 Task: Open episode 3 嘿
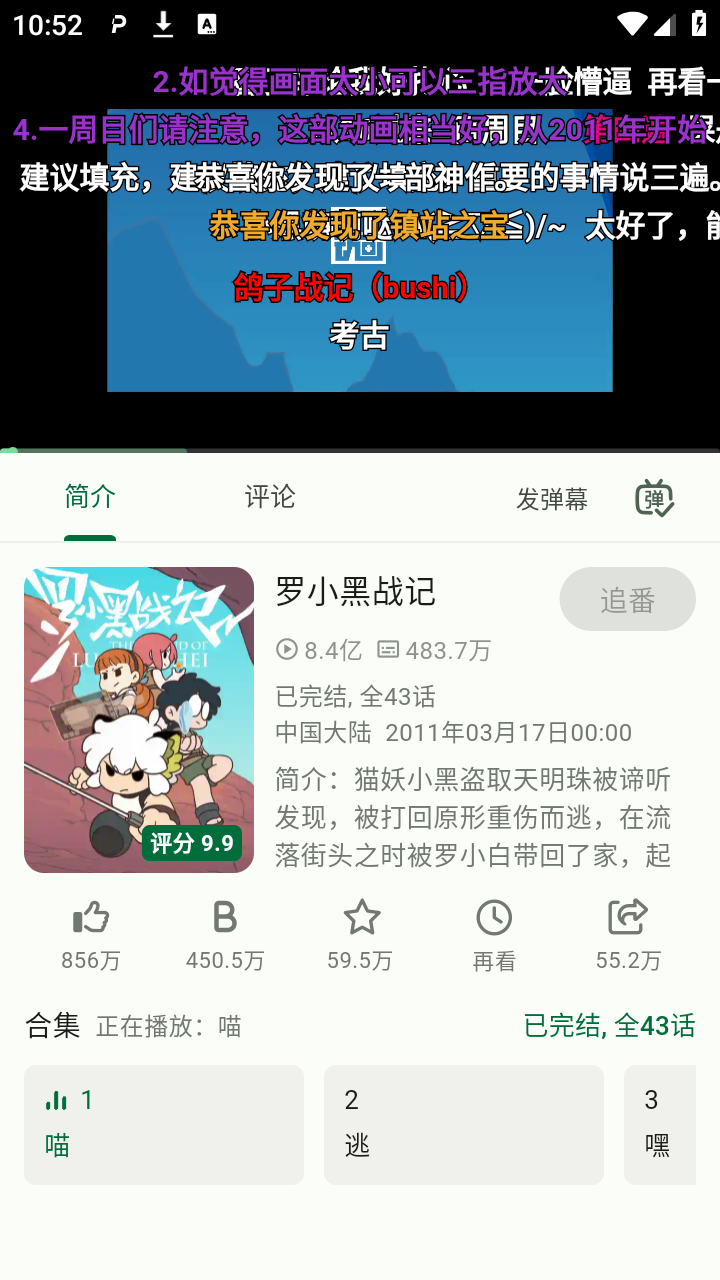tap(659, 1124)
